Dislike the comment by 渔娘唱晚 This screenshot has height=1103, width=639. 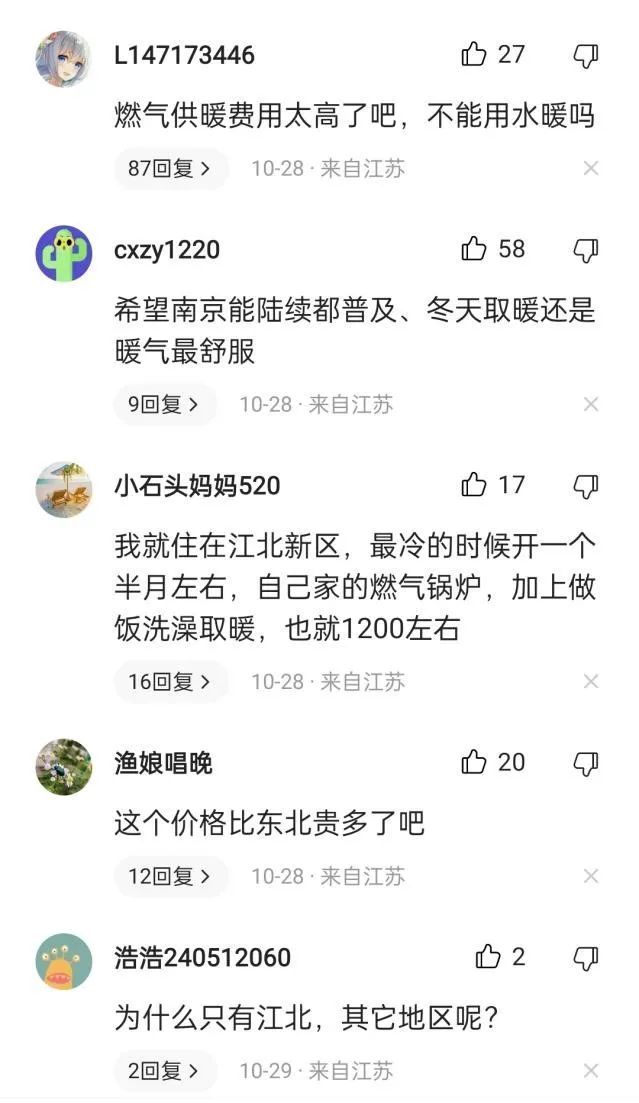[x=586, y=764]
